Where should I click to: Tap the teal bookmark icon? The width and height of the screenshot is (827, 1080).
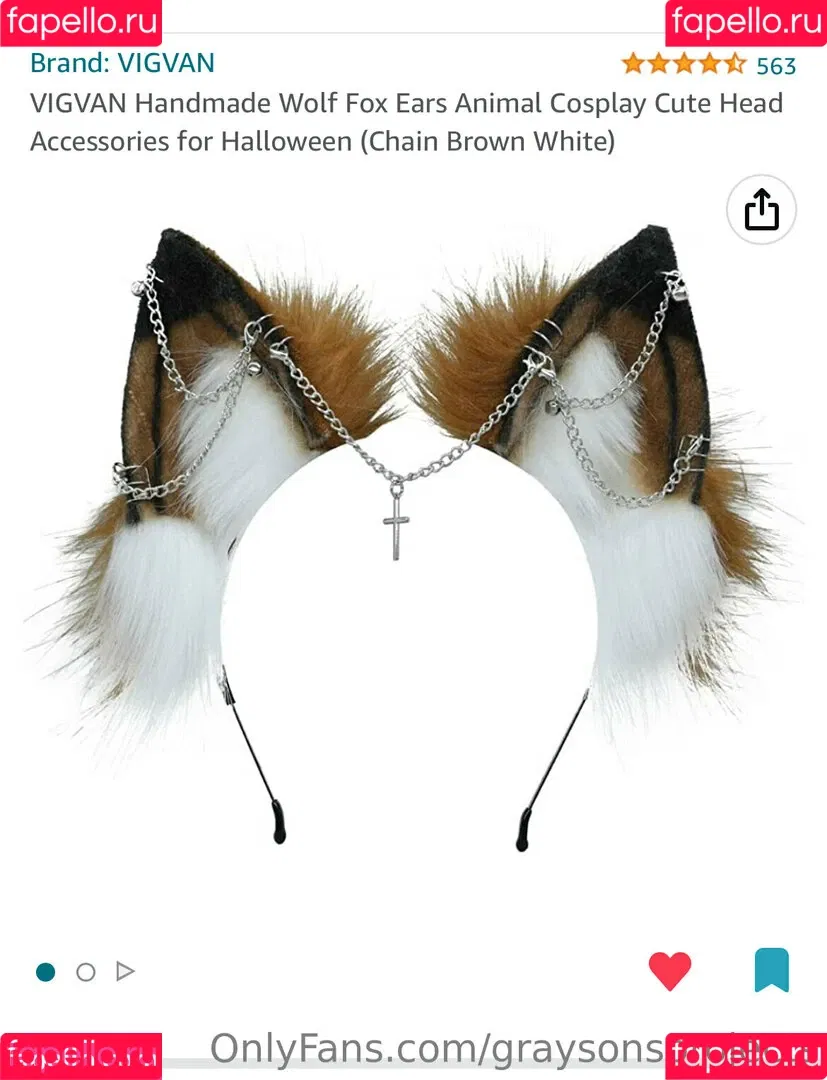coord(771,970)
